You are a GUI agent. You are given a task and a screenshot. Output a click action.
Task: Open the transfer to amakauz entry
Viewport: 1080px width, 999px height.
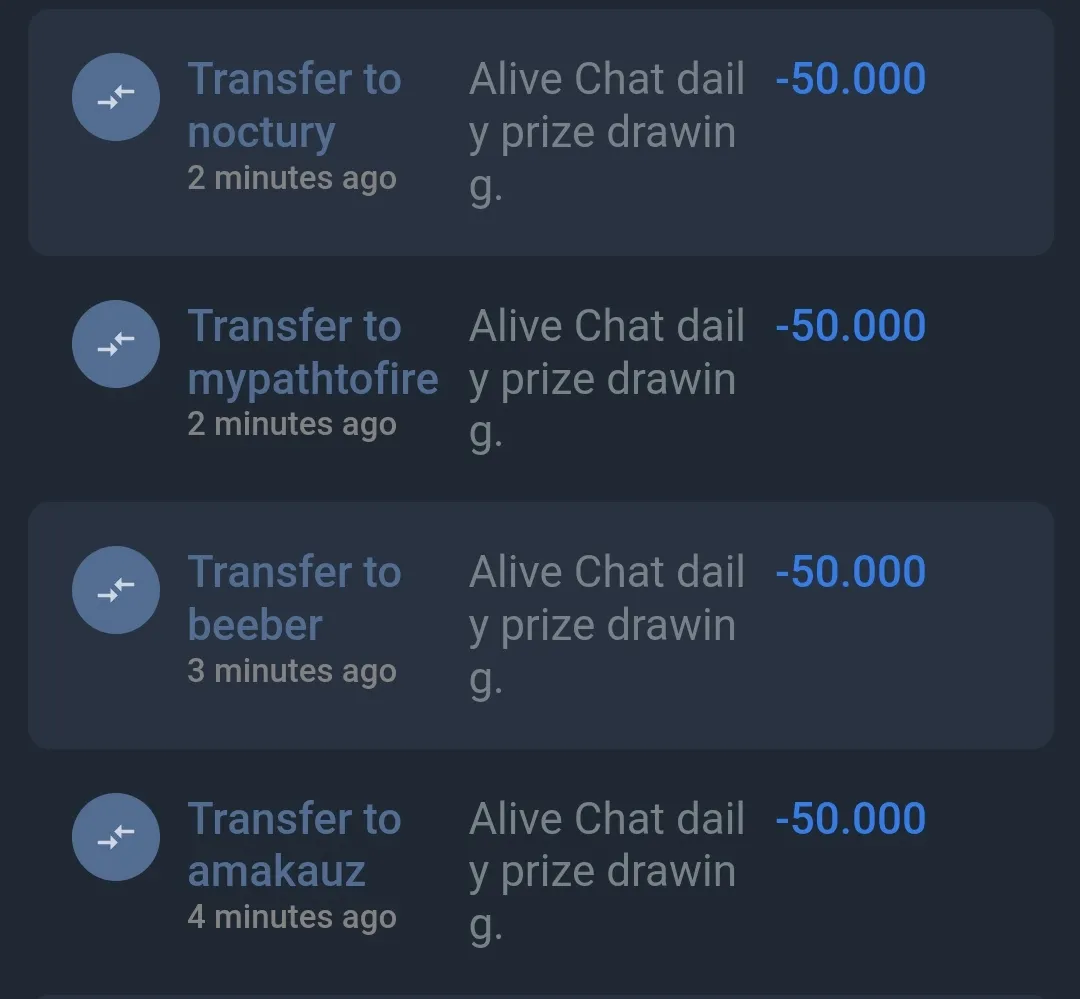[294, 845]
